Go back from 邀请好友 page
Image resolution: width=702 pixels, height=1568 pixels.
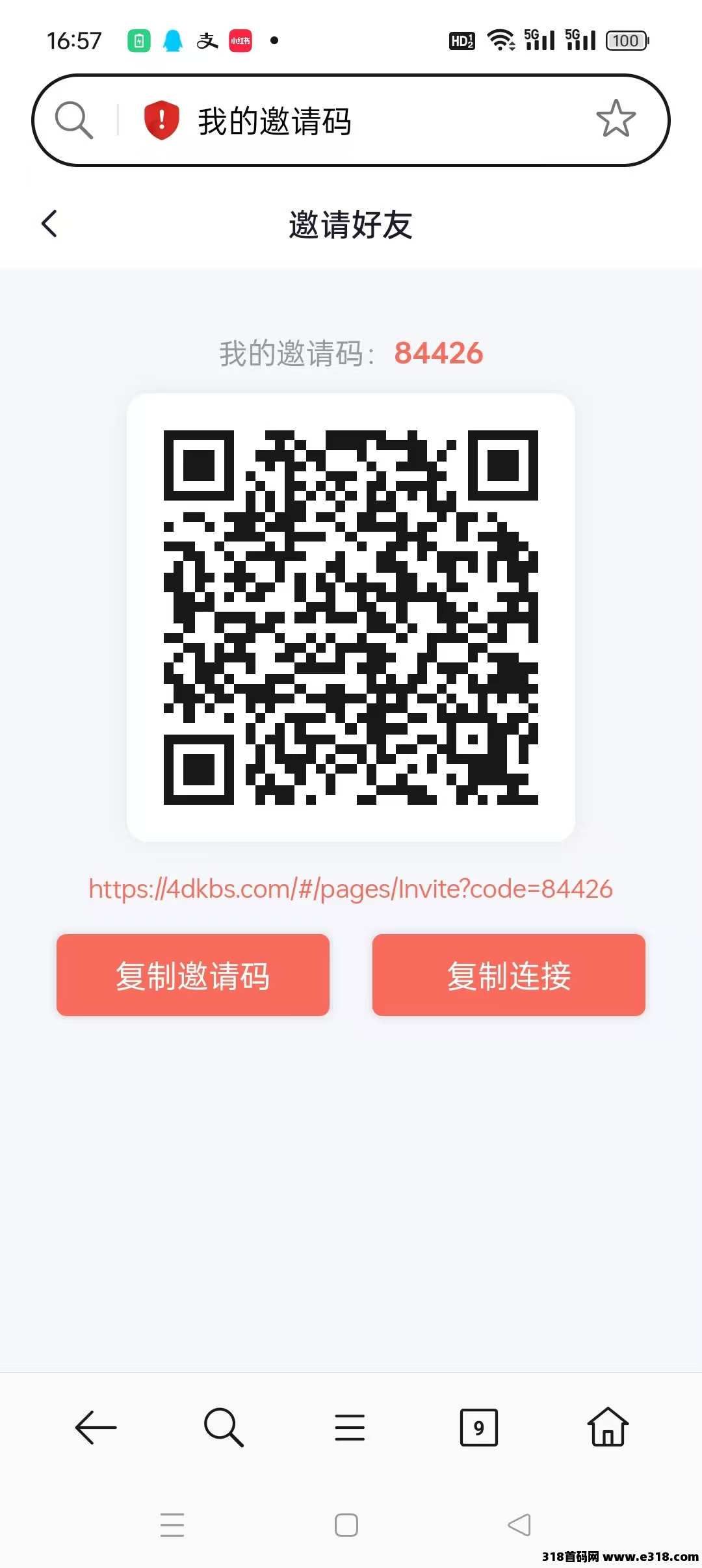[49, 224]
